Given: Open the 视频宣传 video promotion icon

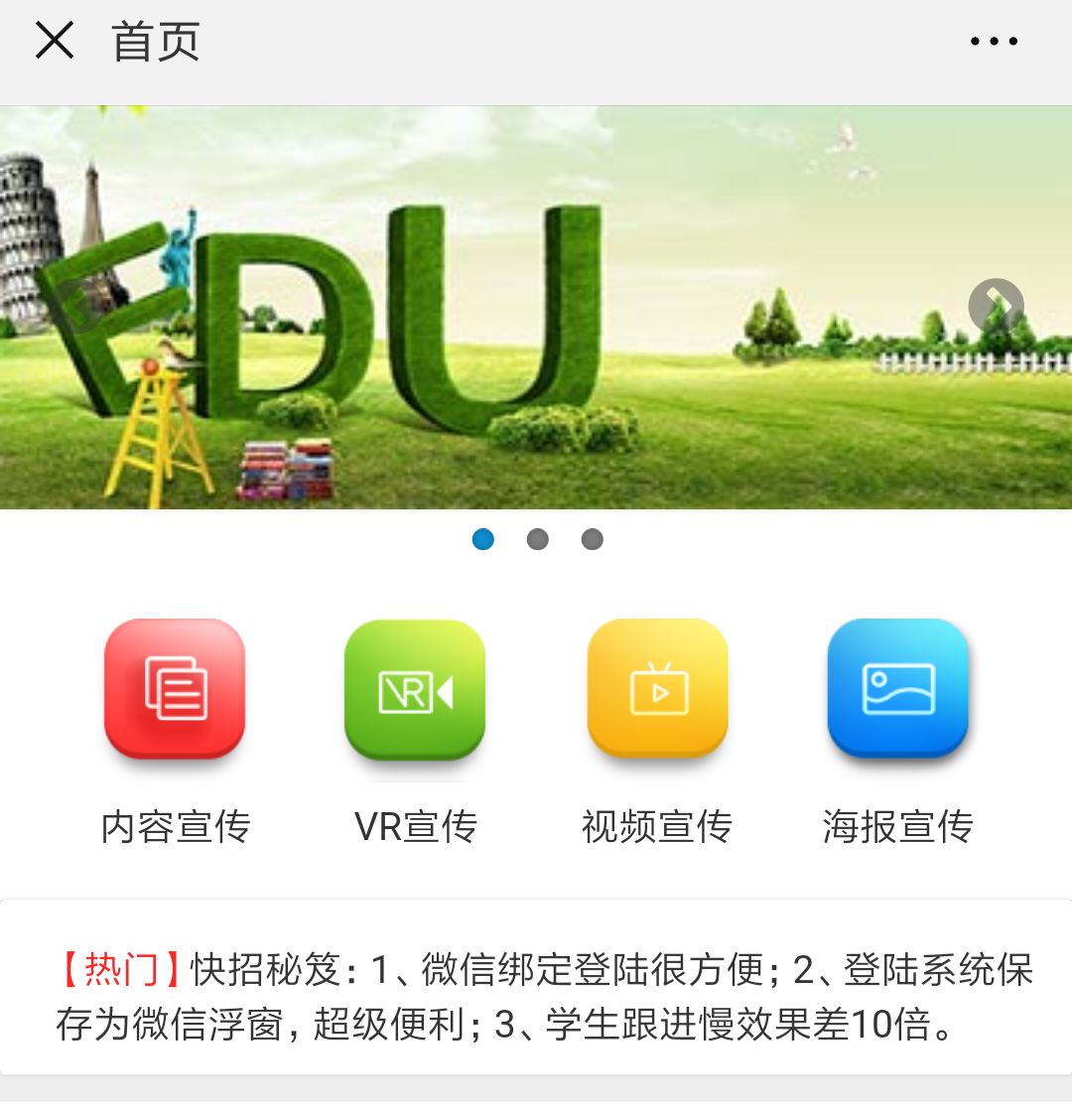Looking at the screenshot, I should [x=657, y=688].
